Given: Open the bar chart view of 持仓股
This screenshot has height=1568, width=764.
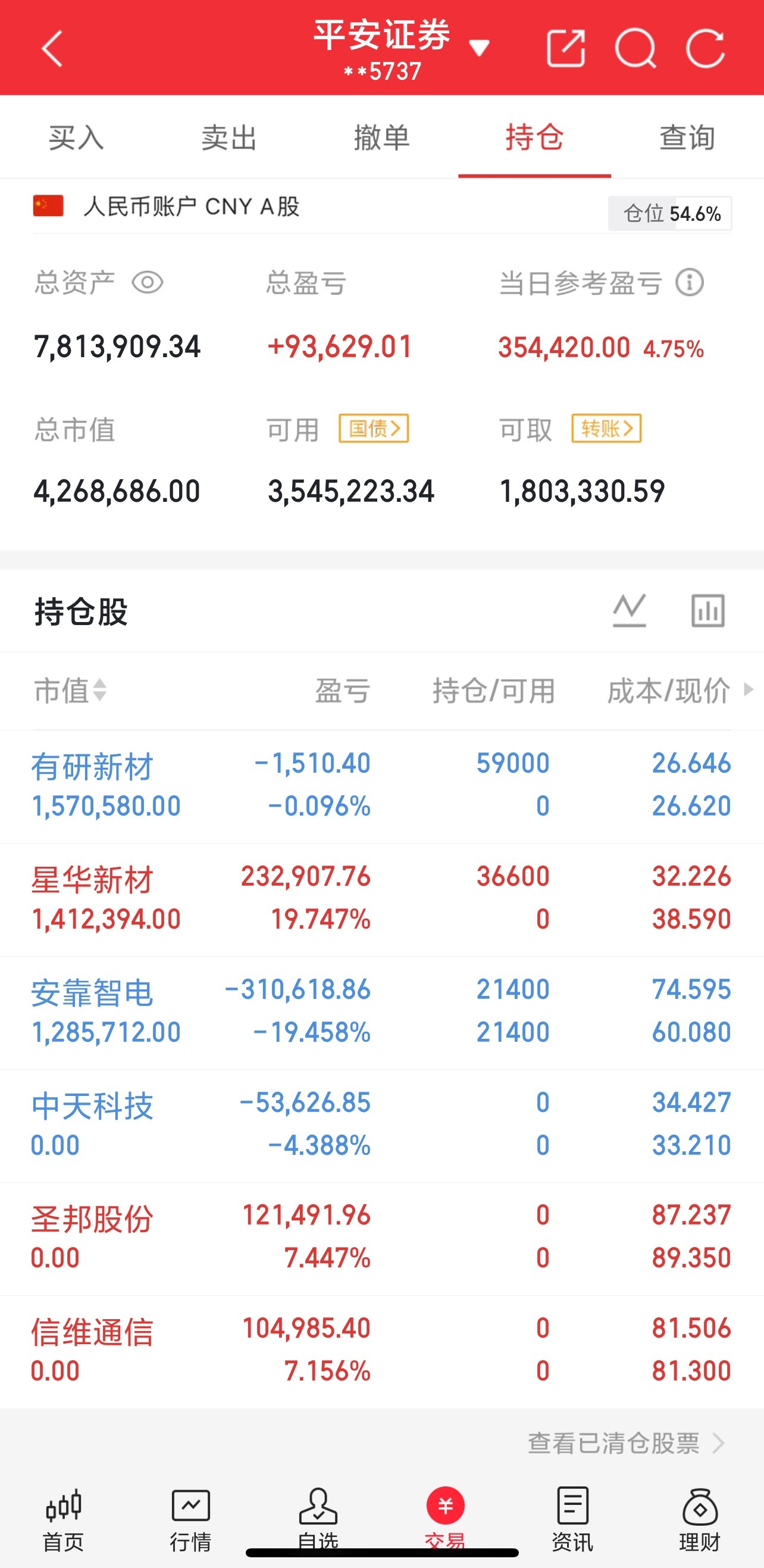Looking at the screenshot, I should click(707, 611).
